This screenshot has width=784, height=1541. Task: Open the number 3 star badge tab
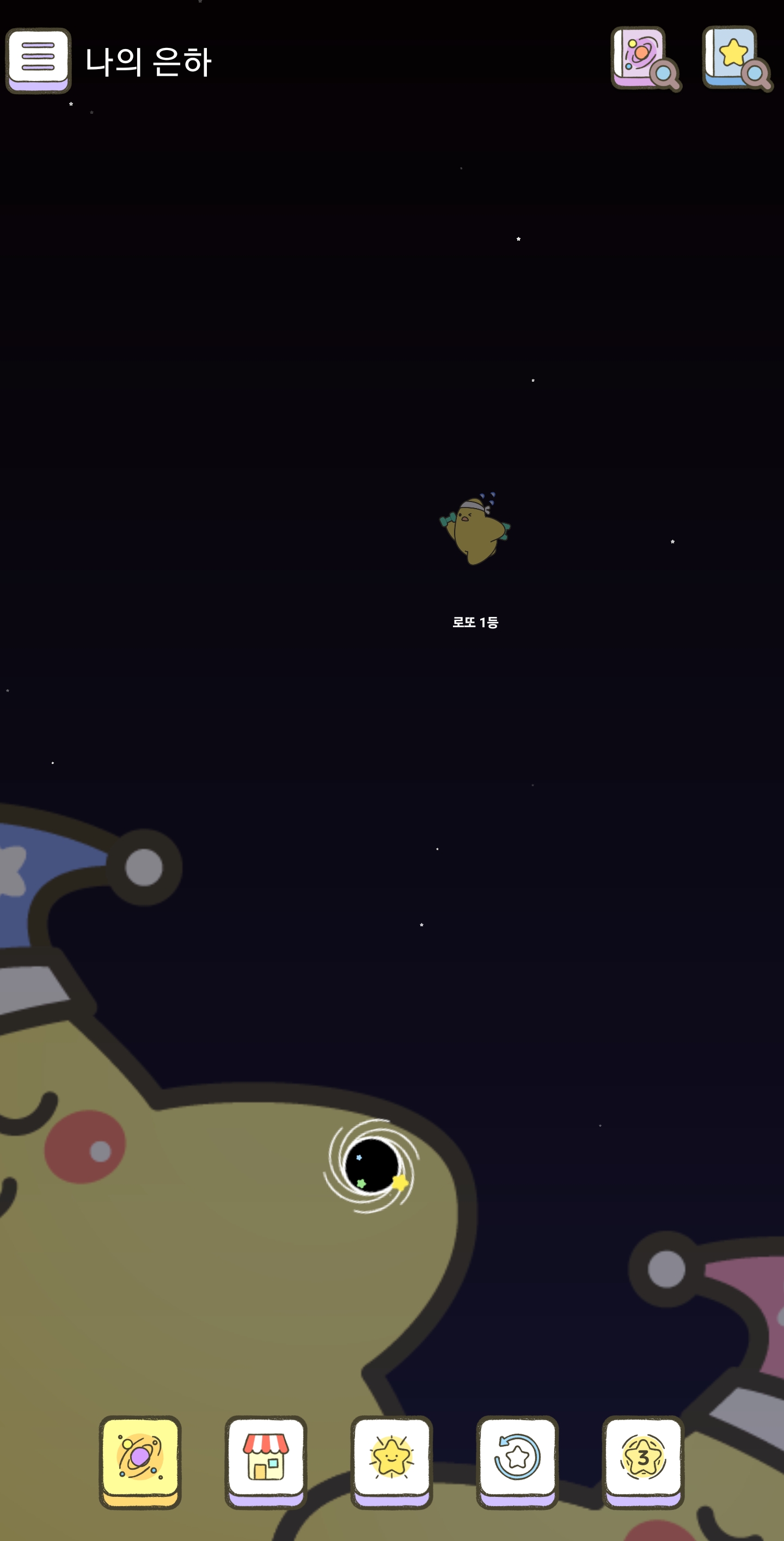point(643,1461)
